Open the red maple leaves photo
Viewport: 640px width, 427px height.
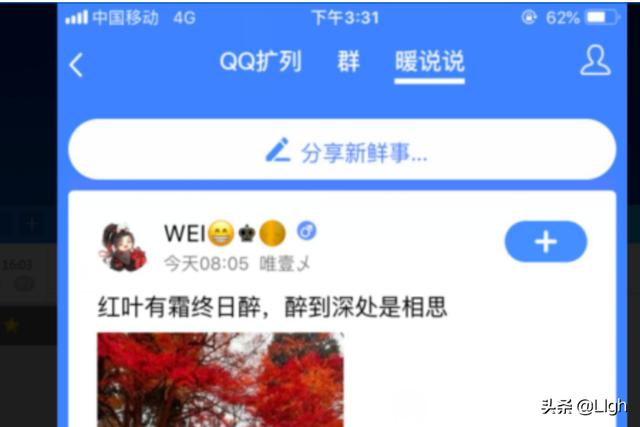pos(220,378)
